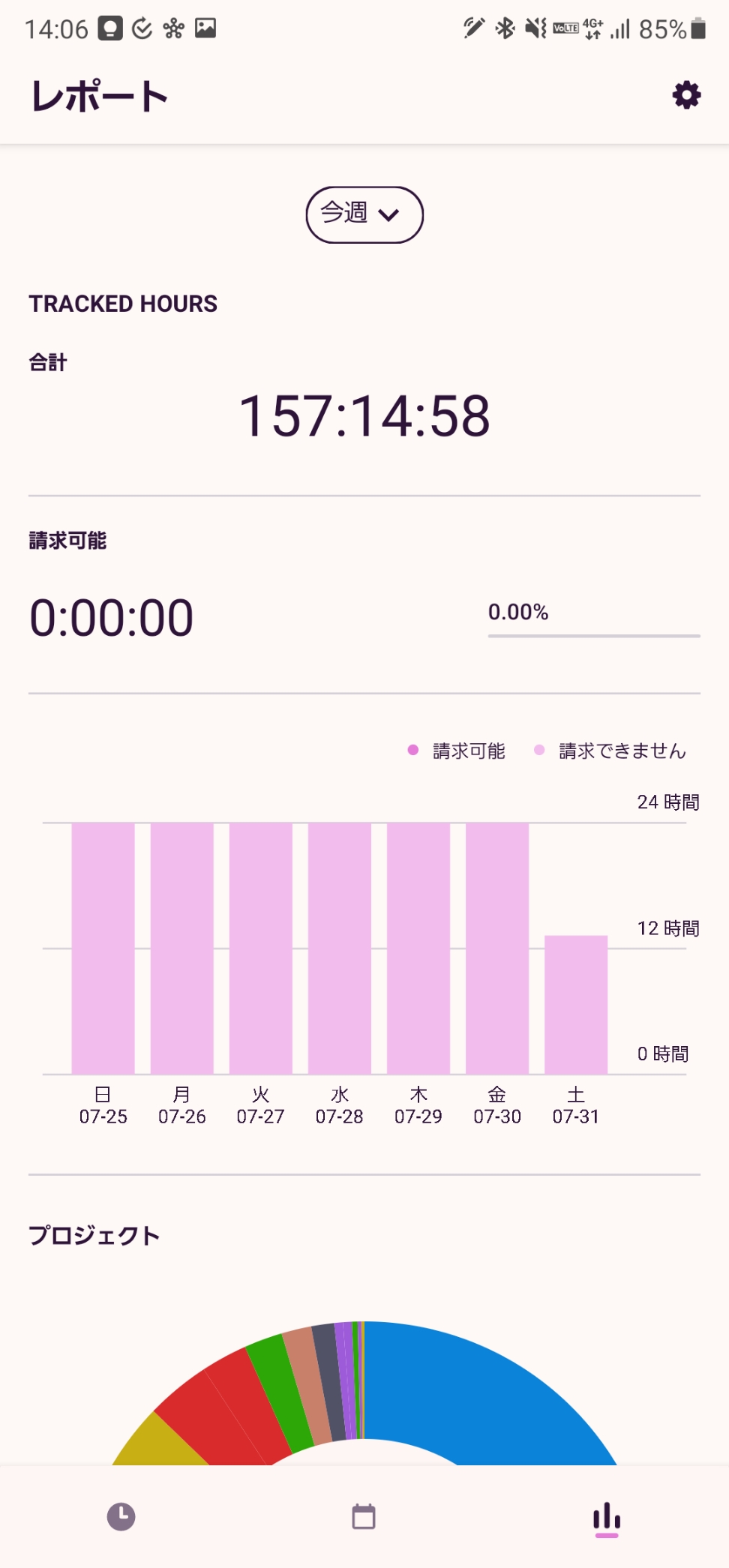The image size is (729, 1568).
Task: Expand the 今週 period dropdown
Action: click(x=364, y=214)
